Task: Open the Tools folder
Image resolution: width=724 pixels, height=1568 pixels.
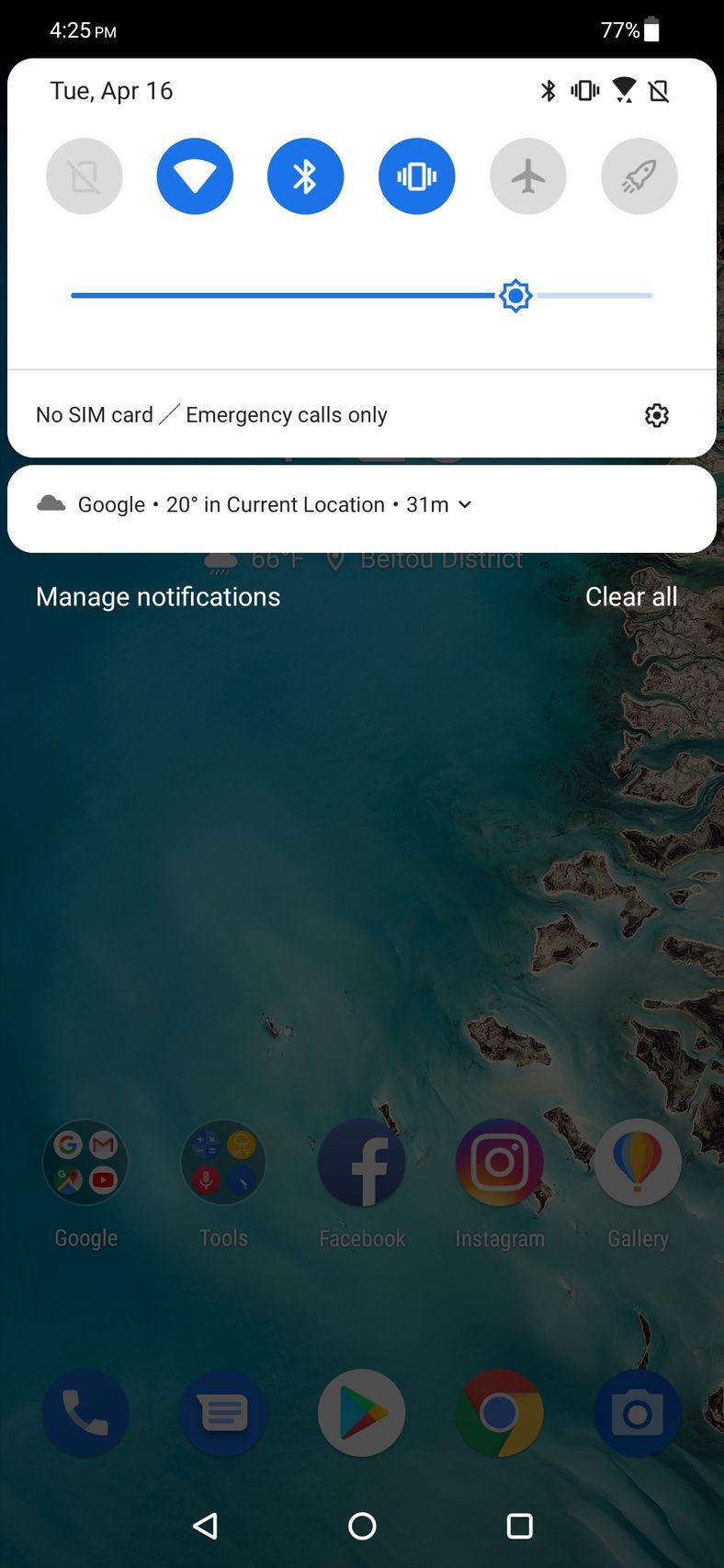Action: point(222,1162)
